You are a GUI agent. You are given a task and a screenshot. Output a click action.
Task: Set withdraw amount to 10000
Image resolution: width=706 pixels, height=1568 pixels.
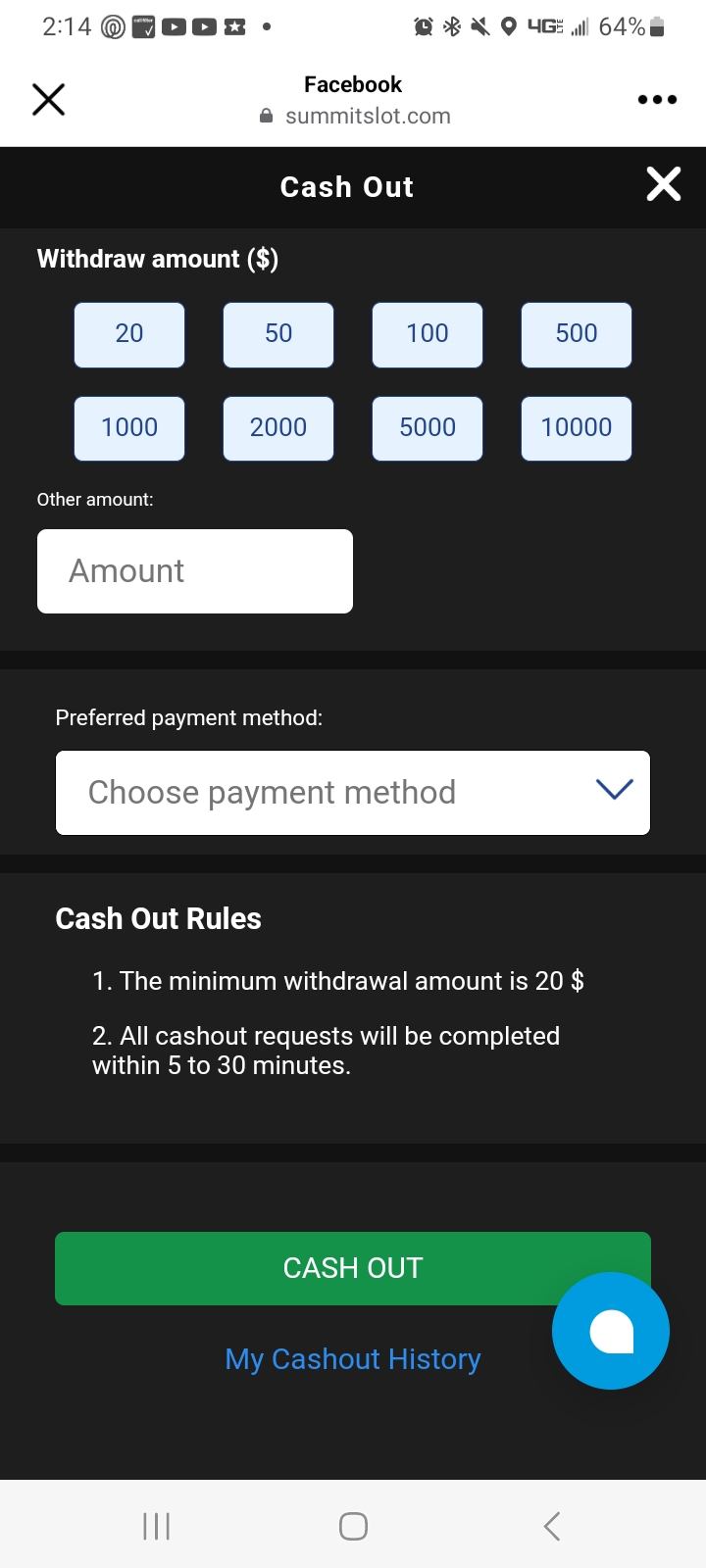pyautogui.click(x=577, y=428)
